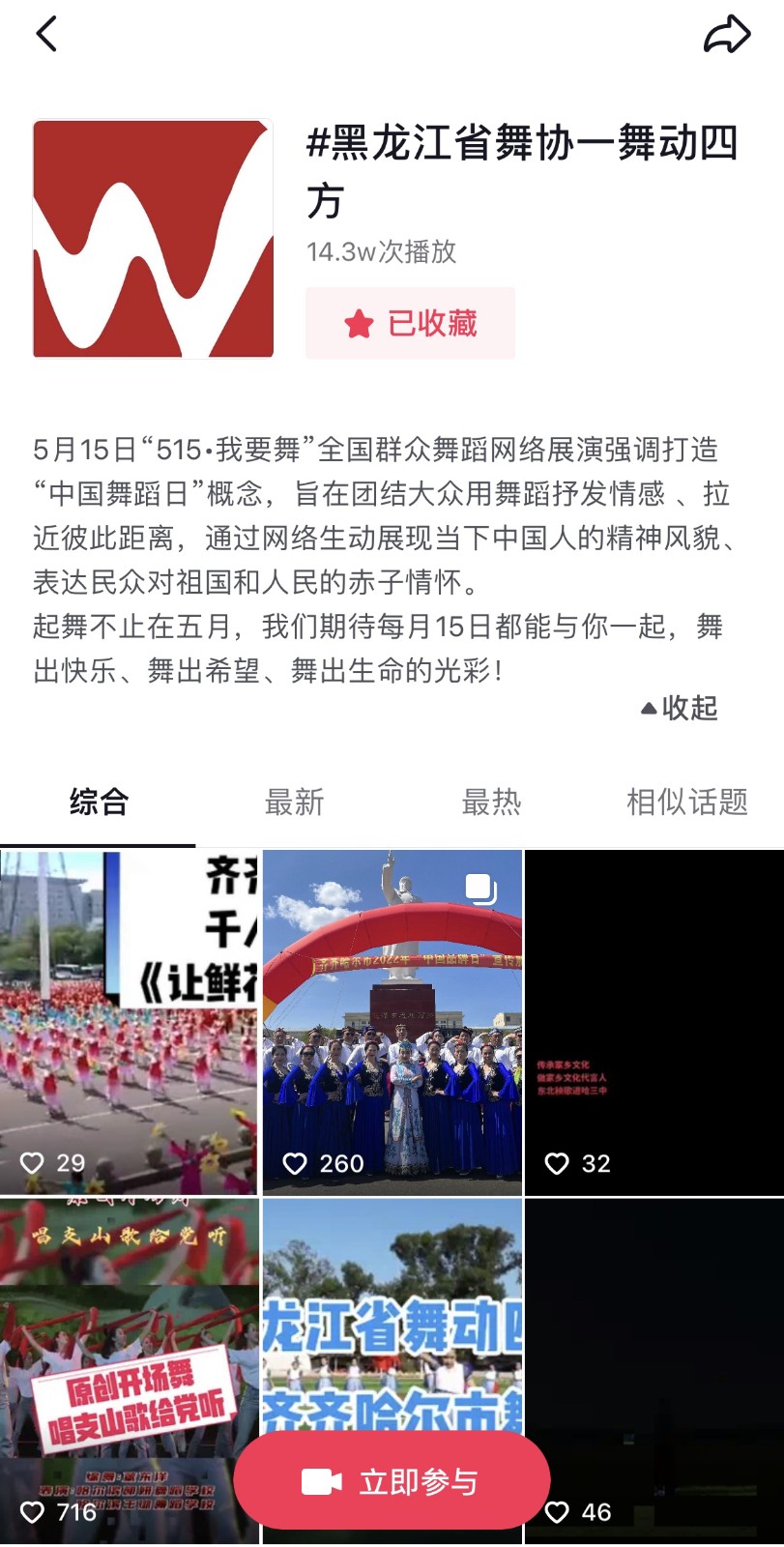Collapse the description with 收起

pos(680,708)
